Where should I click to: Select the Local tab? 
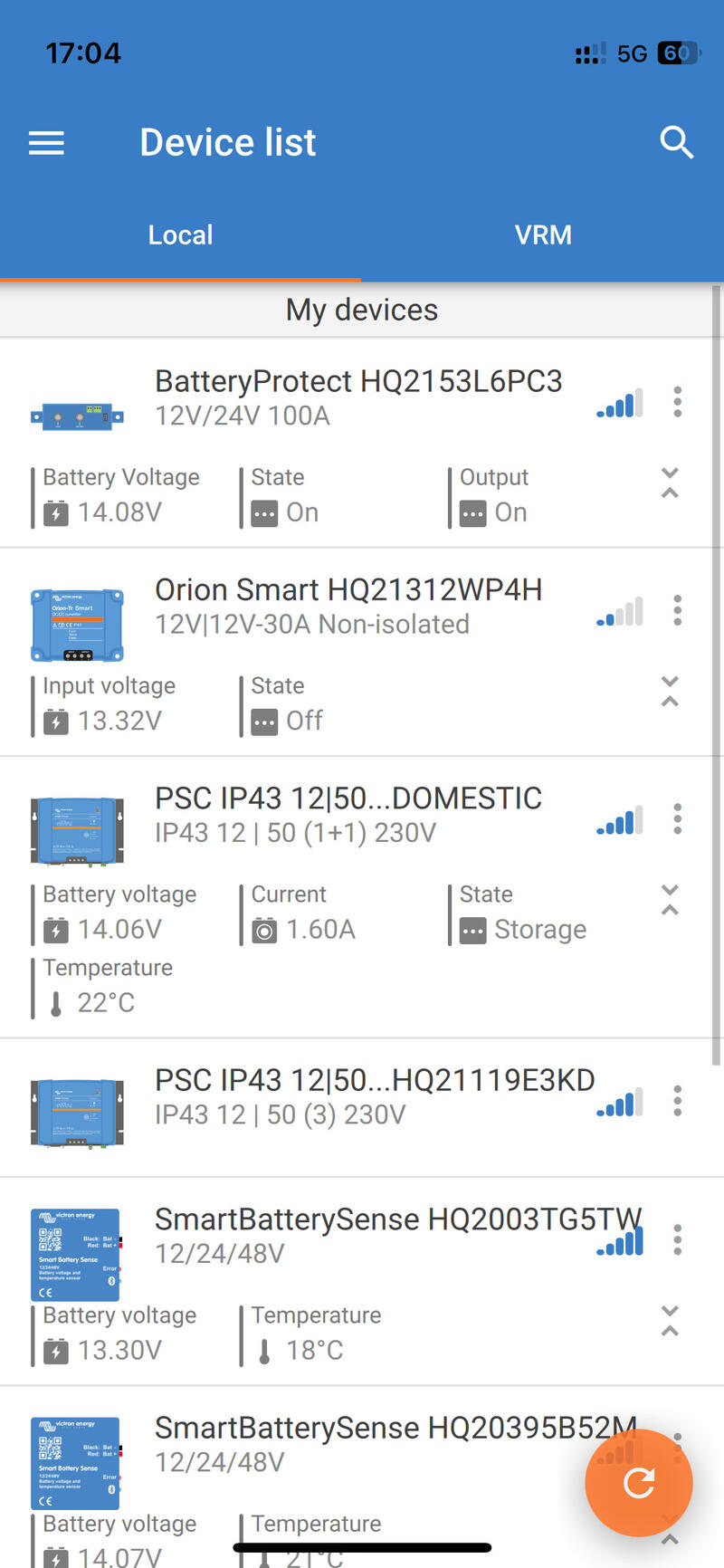click(x=180, y=235)
